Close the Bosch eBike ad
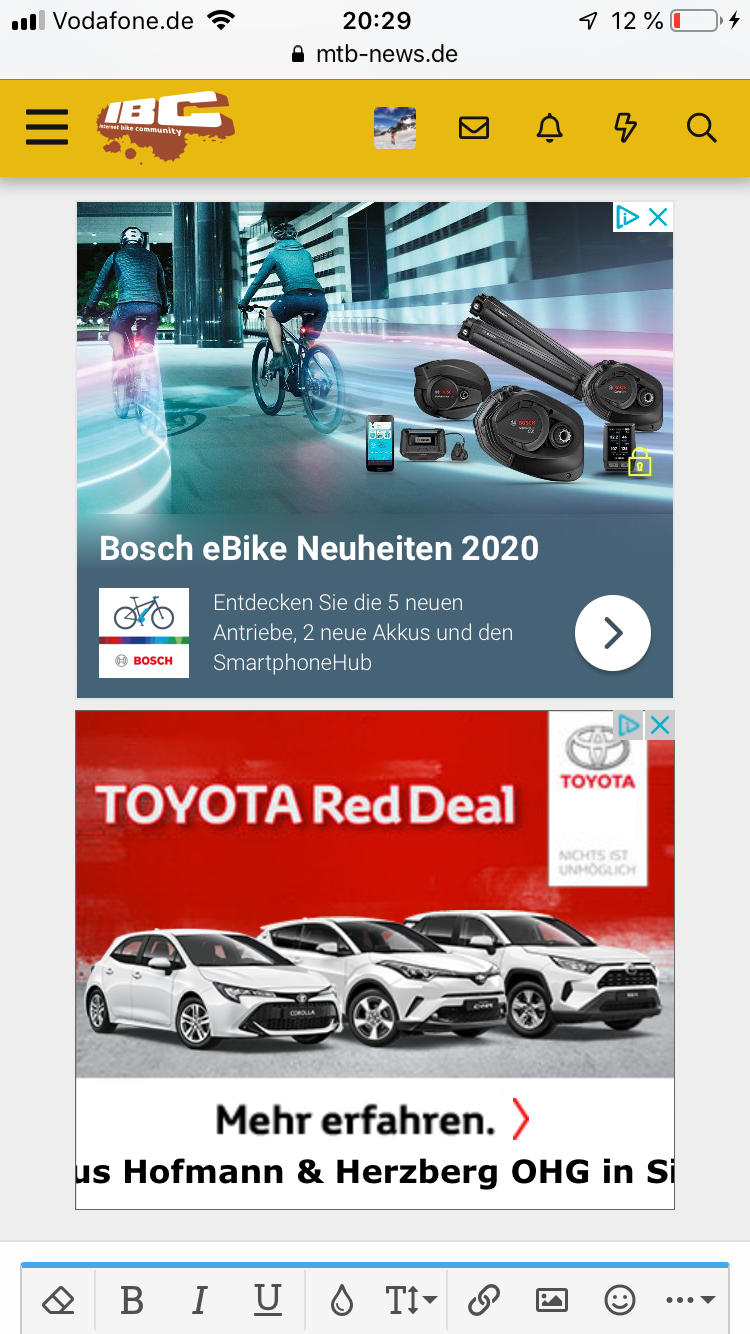 point(657,217)
